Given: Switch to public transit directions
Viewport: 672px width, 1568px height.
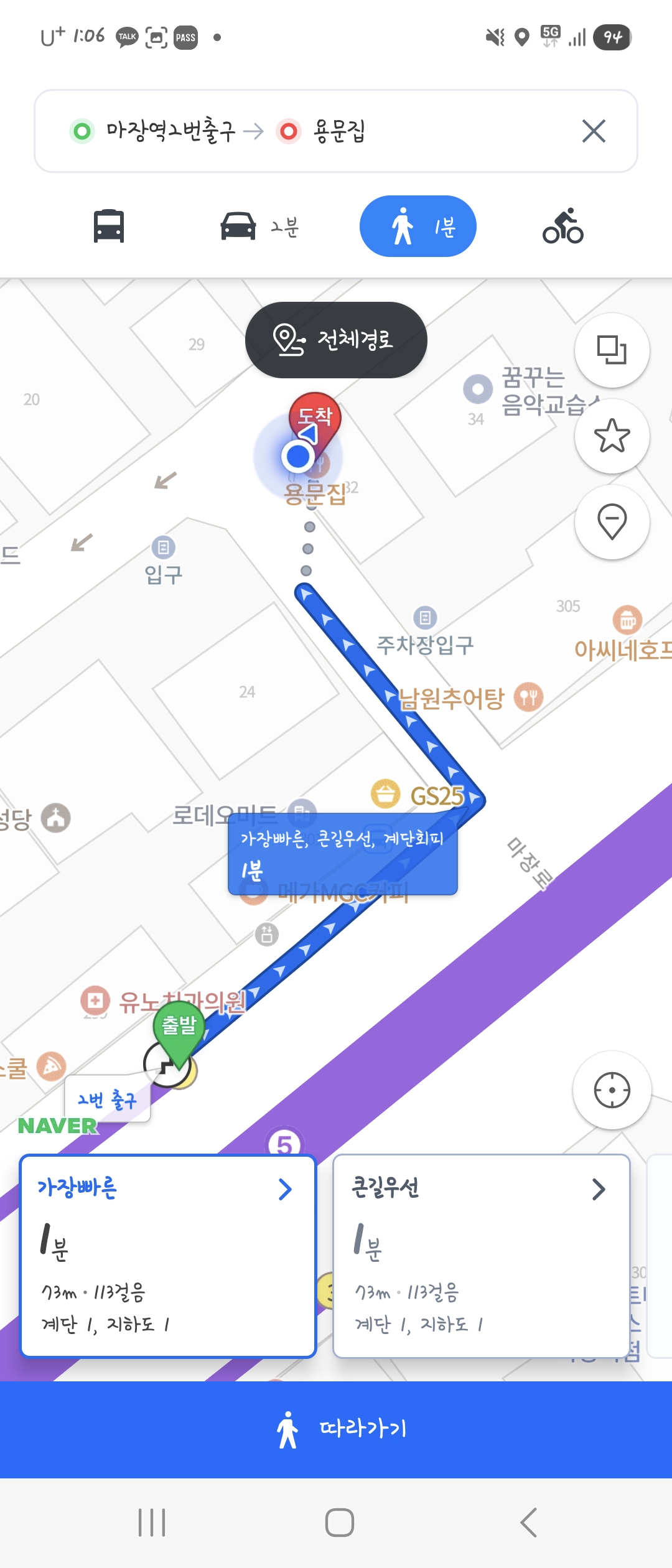Looking at the screenshot, I should (x=109, y=226).
